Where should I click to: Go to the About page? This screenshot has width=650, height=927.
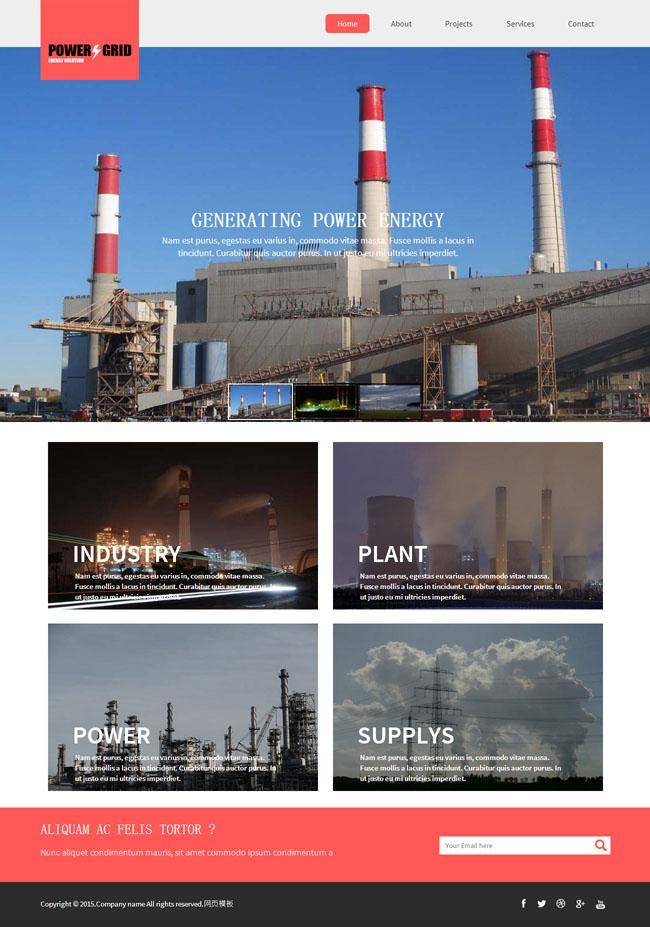point(401,24)
